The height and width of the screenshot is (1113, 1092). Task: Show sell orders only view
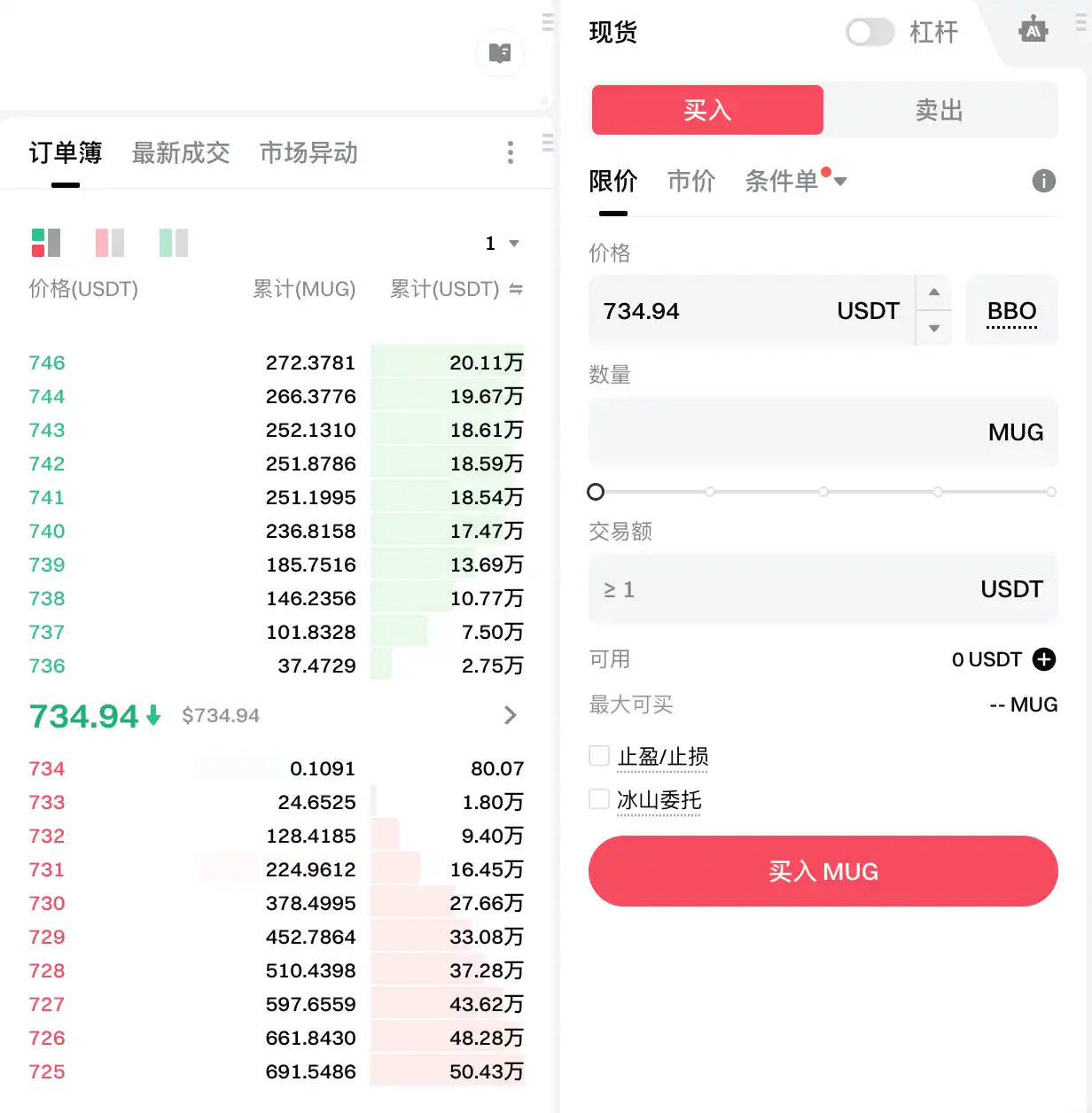pyautogui.click(x=110, y=243)
